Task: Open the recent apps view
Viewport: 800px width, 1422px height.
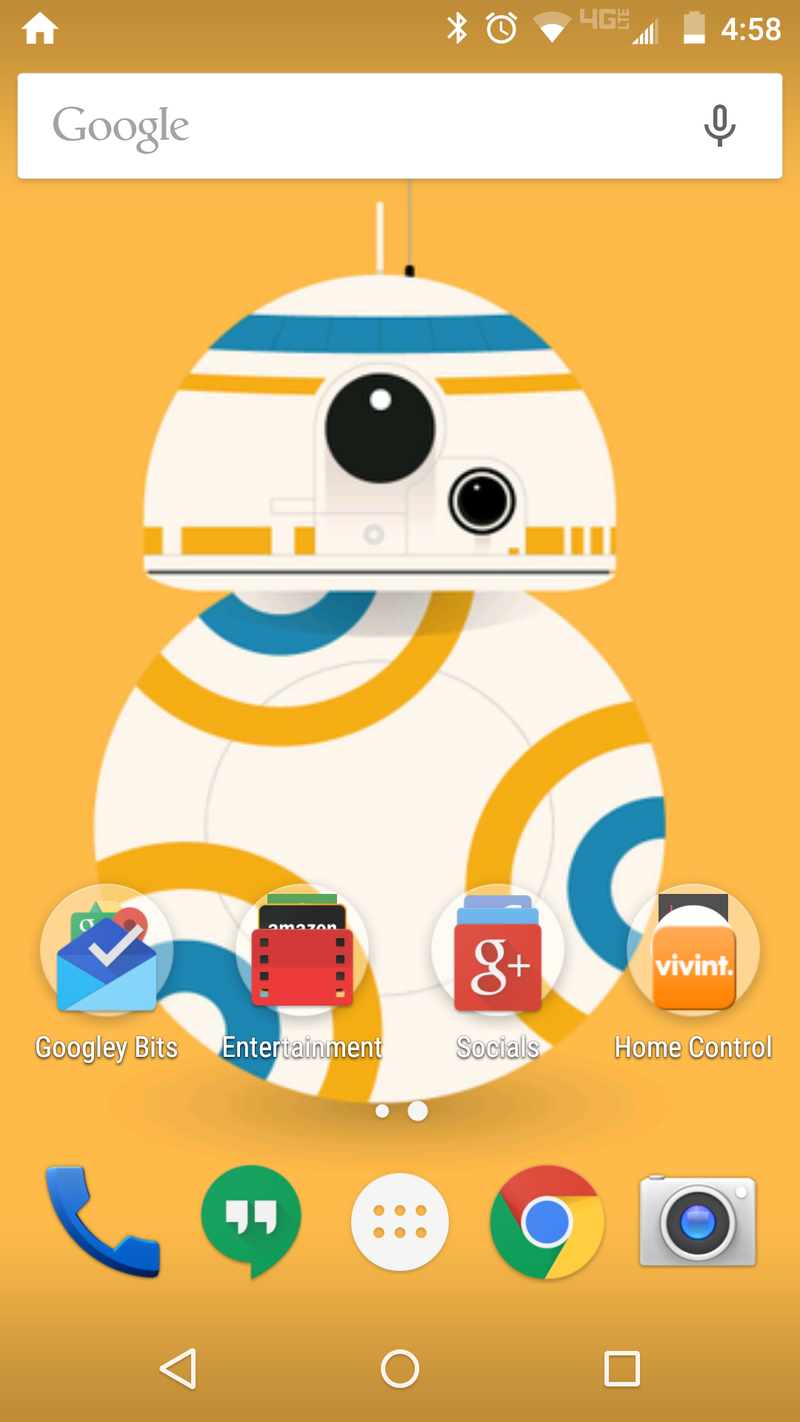Action: (x=621, y=1368)
